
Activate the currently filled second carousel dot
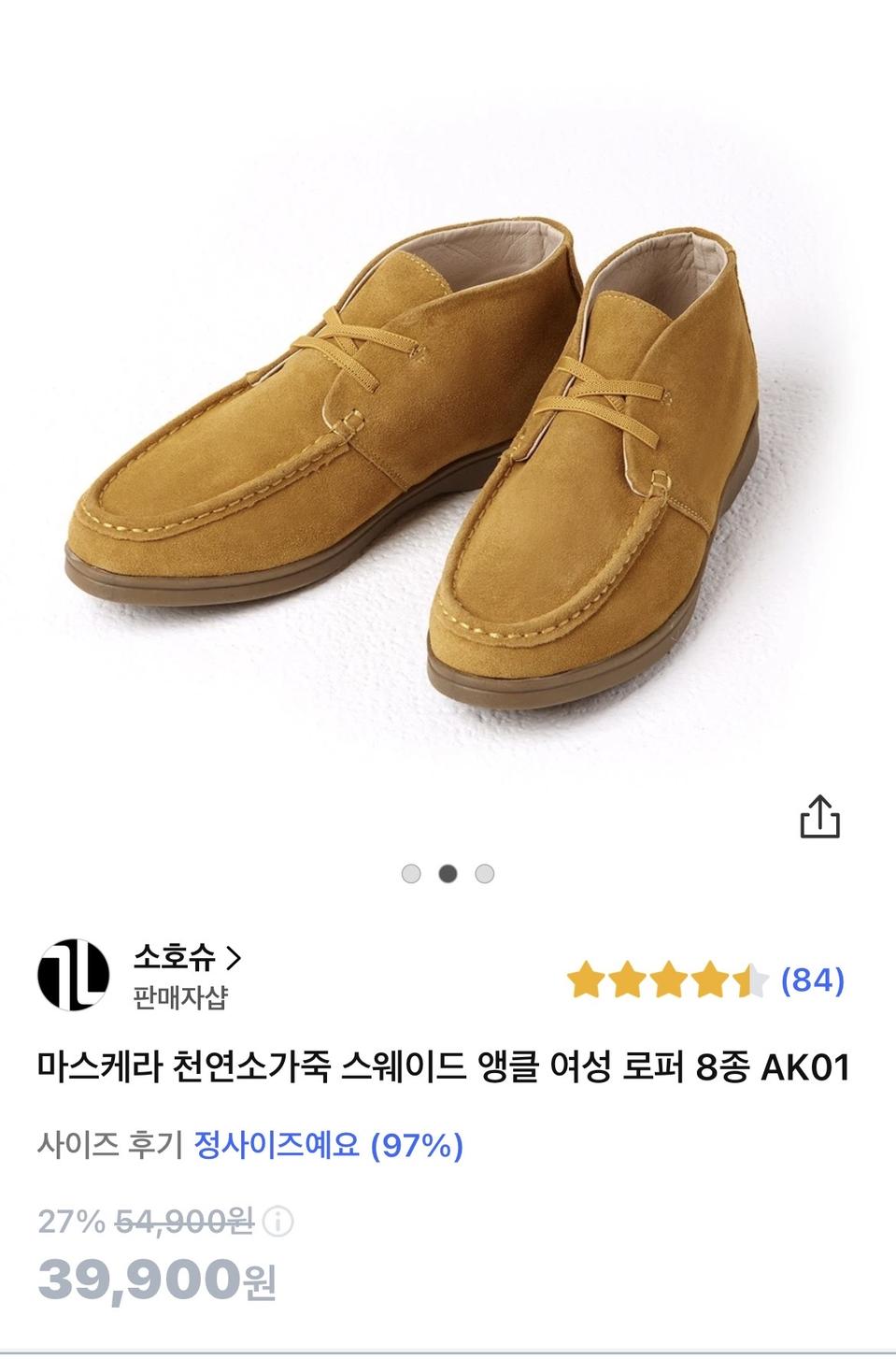point(448,873)
